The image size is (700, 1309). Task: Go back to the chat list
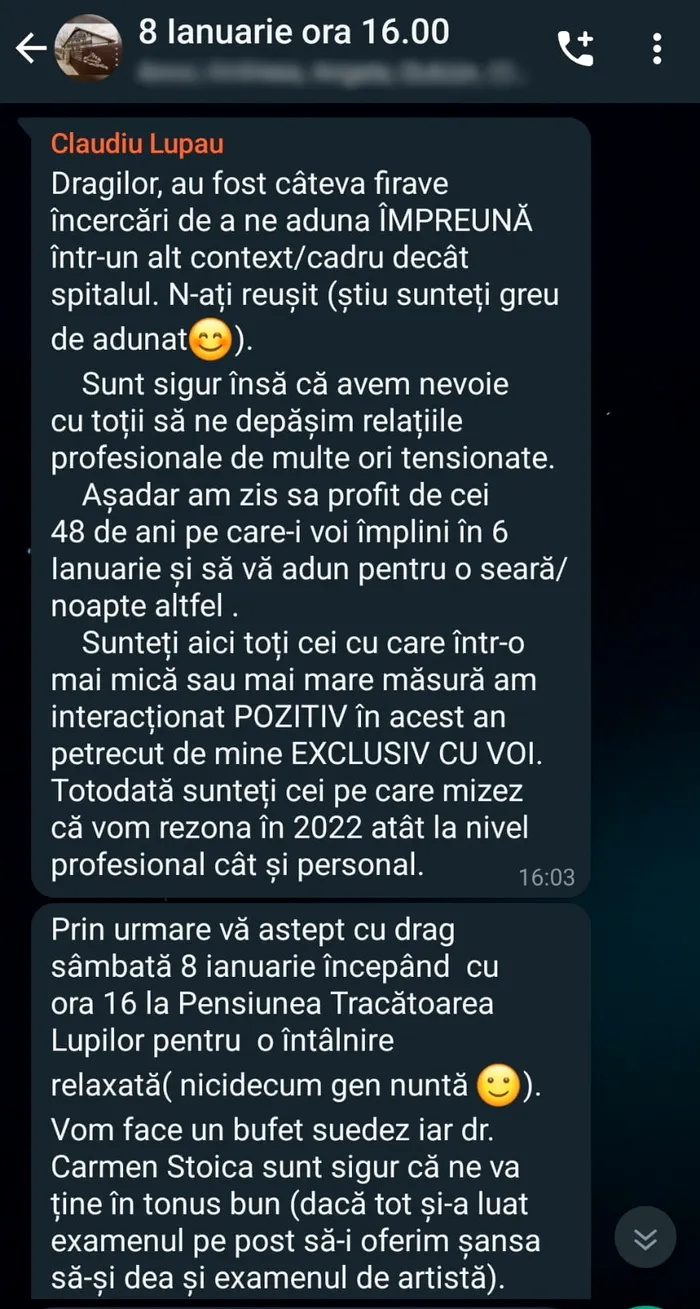click(x=31, y=47)
